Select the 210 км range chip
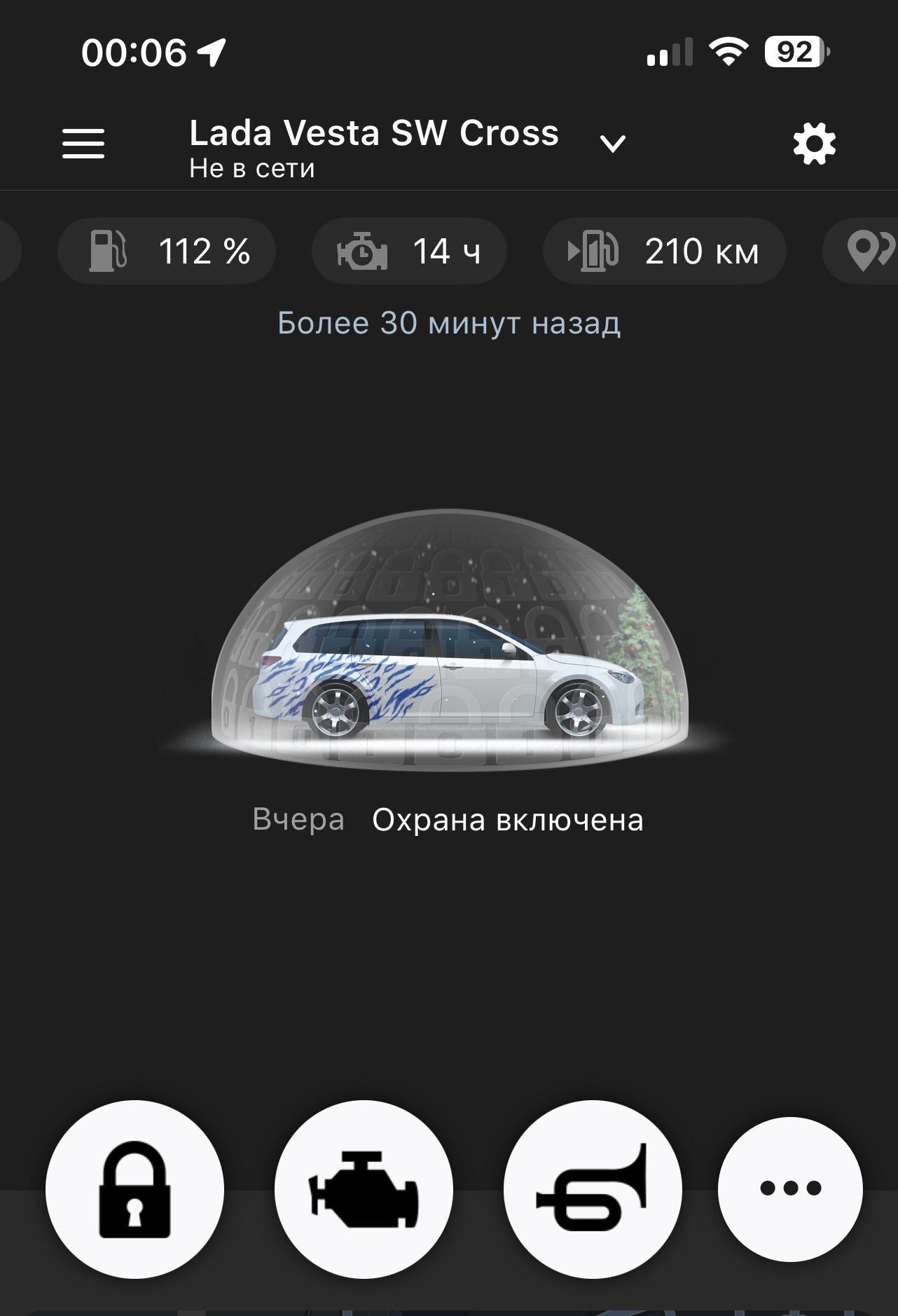 (664, 252)
